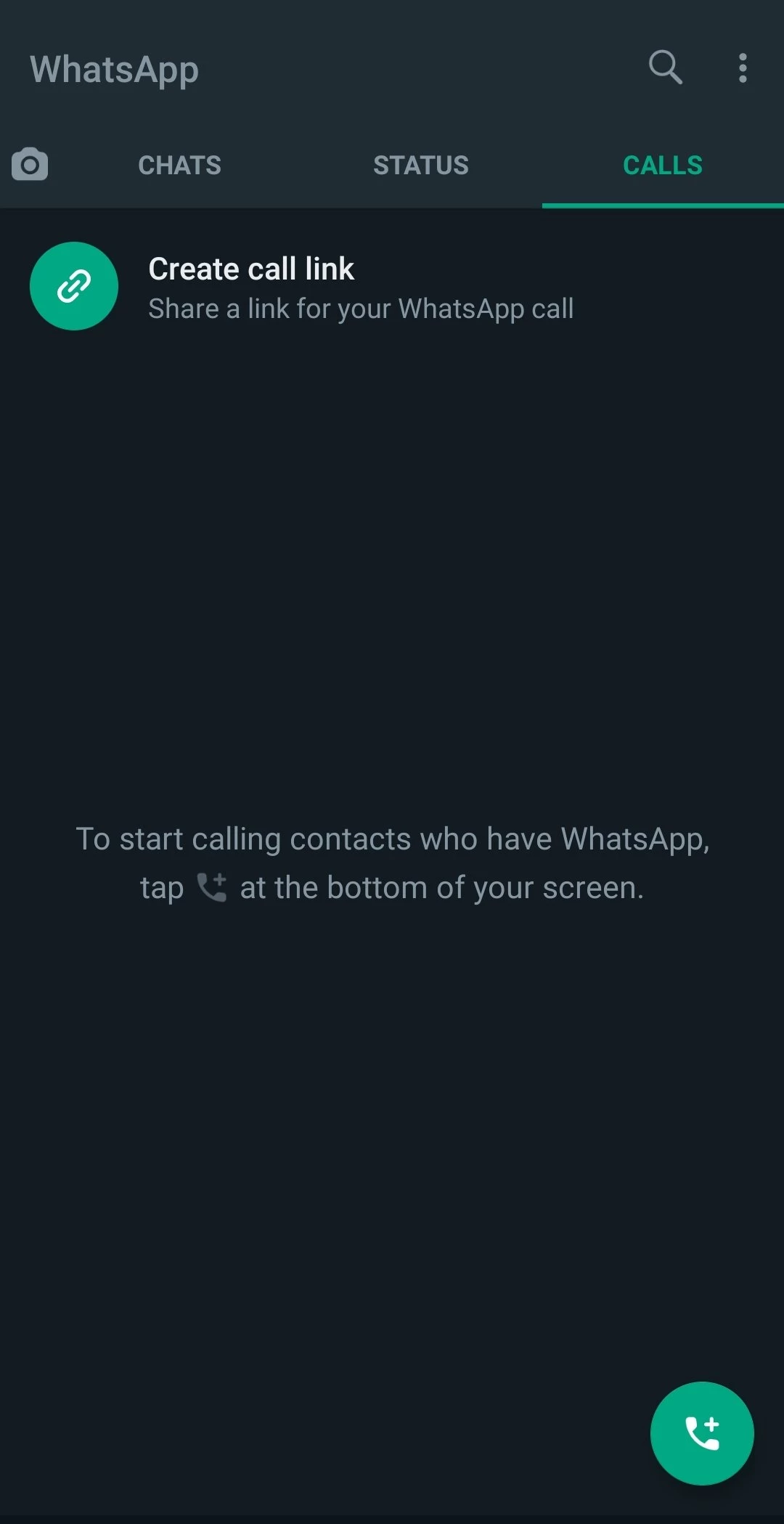The width and height of the screenshot is (784, 1524).
Task: Start a new call with the floating button
Action: pyautogui.click(x=701, y=1433)
